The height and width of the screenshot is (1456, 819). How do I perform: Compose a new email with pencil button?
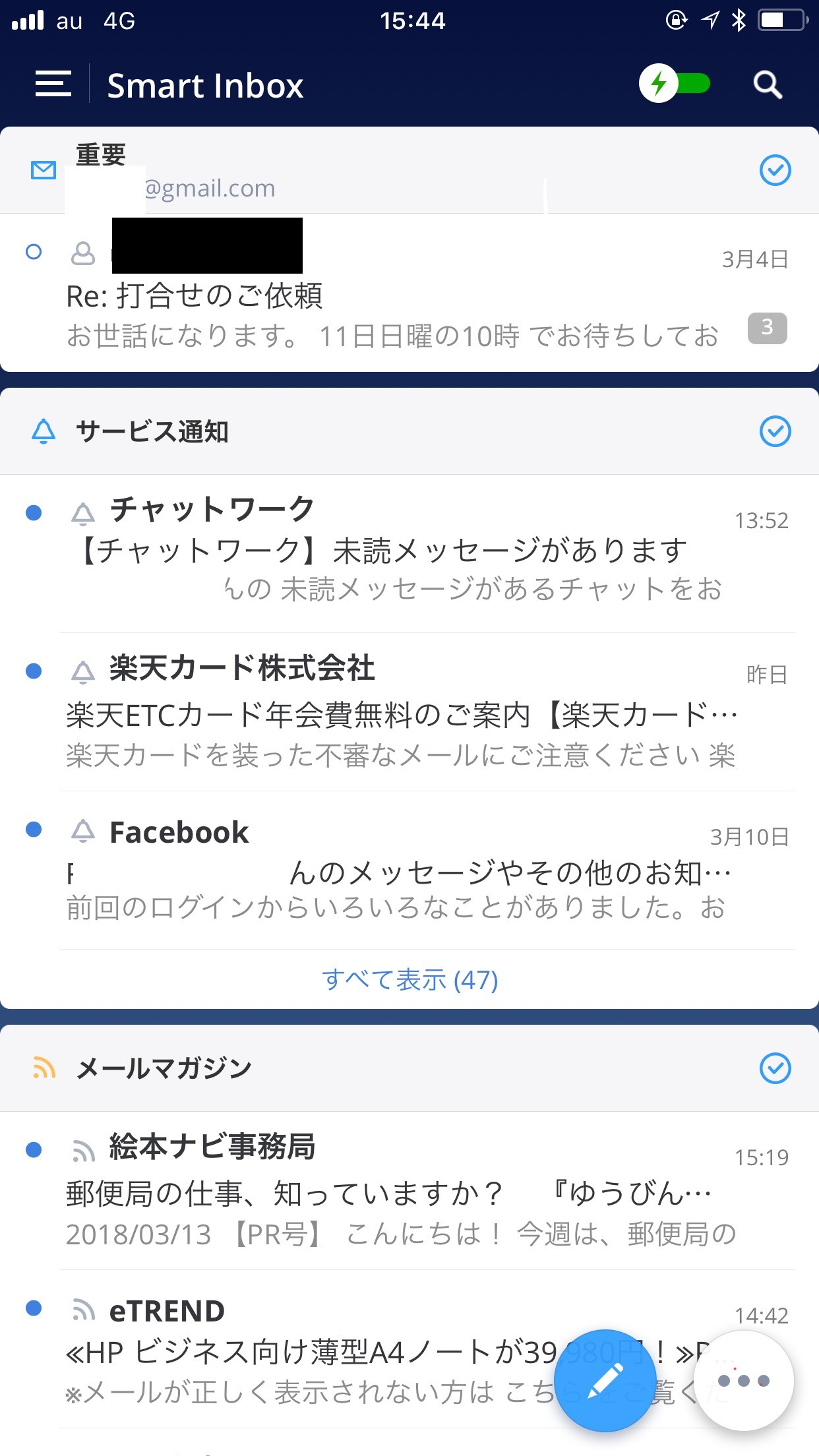[605, 1380]
